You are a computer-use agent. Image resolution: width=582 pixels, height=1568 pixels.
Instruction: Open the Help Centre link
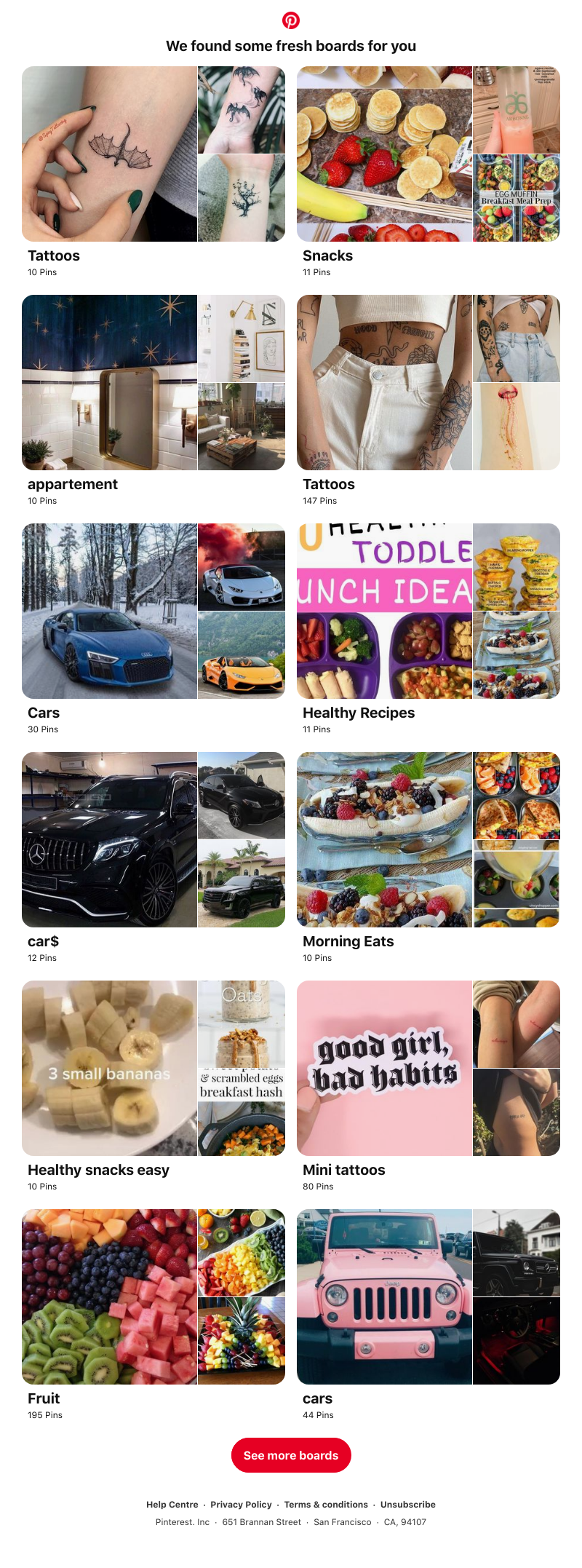172,1505
